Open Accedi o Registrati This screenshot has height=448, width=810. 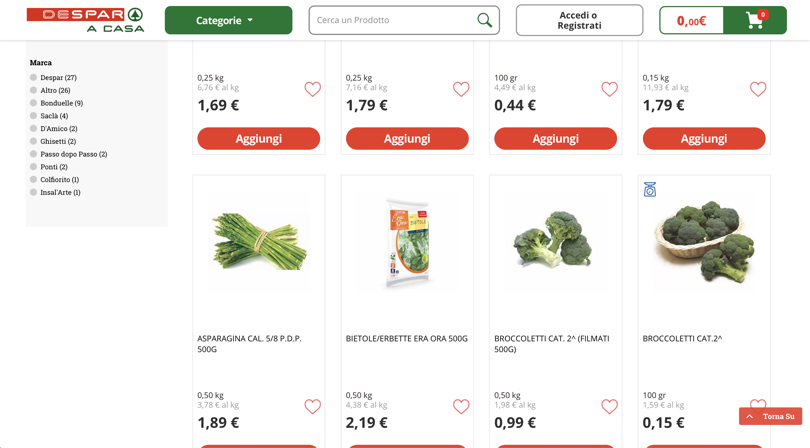579,20
